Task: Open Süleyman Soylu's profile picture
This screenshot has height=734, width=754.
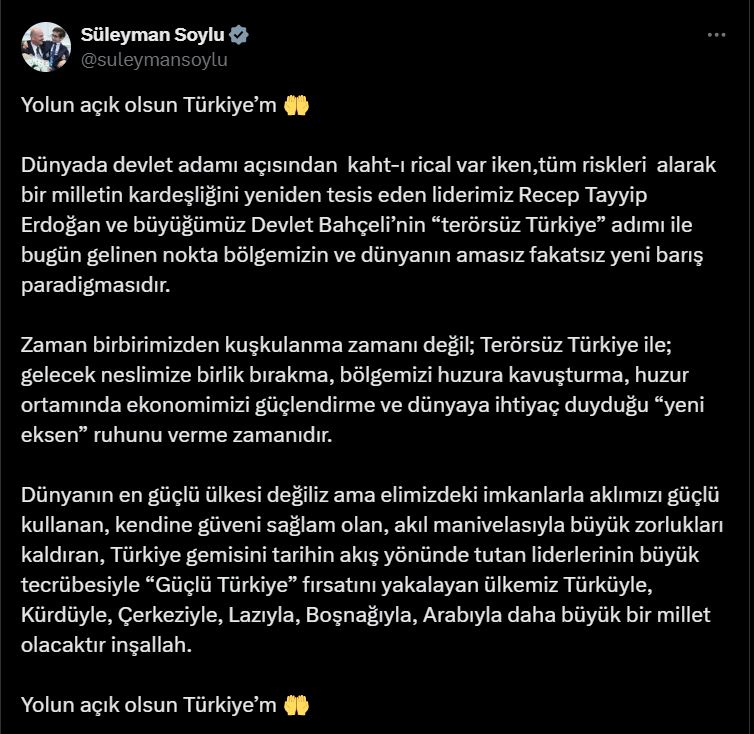Action: coord(46,47)
